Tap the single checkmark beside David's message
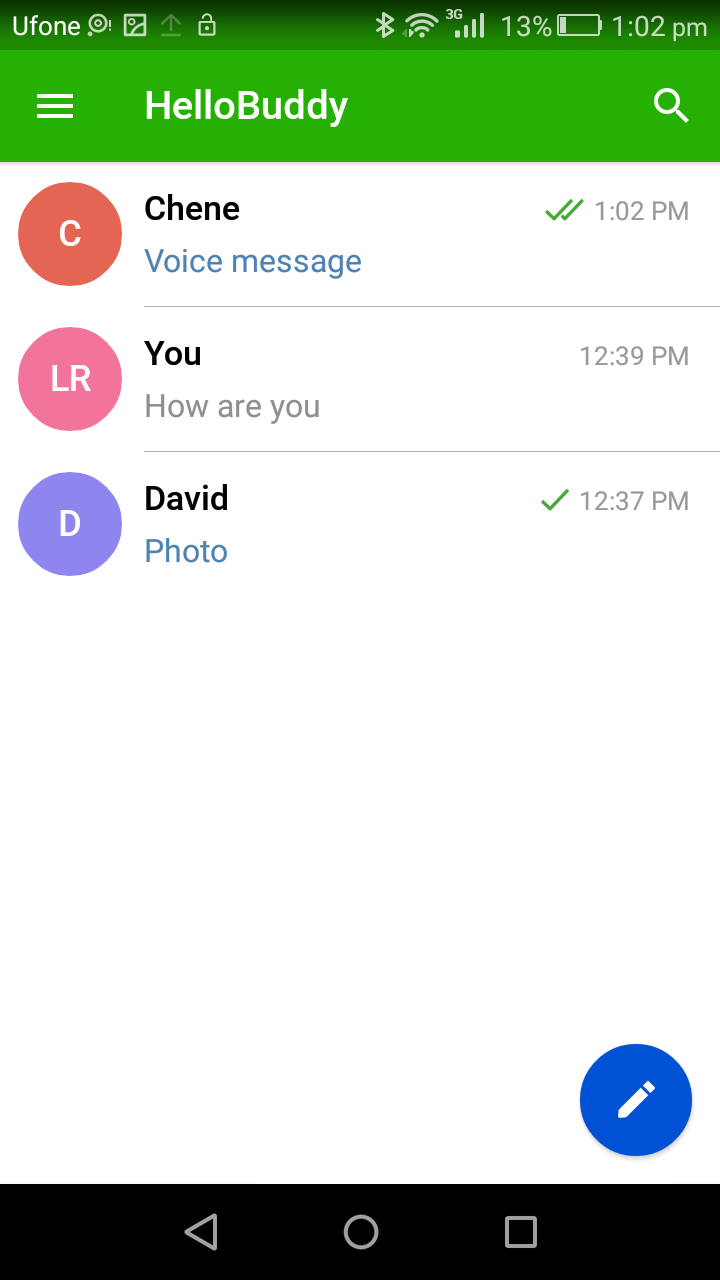This screenshot has width=720, height=1280. 553,500
